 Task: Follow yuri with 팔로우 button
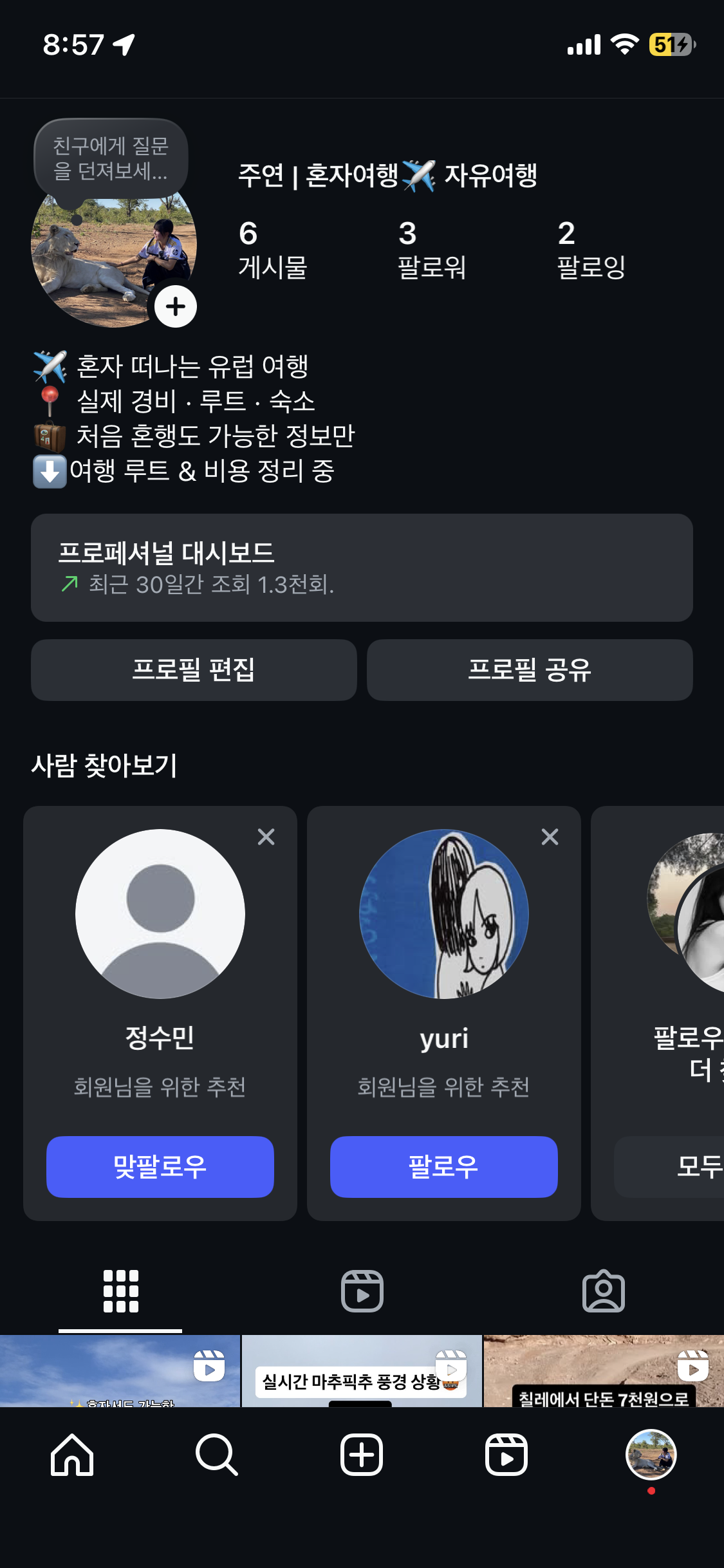pos(443,1166)
